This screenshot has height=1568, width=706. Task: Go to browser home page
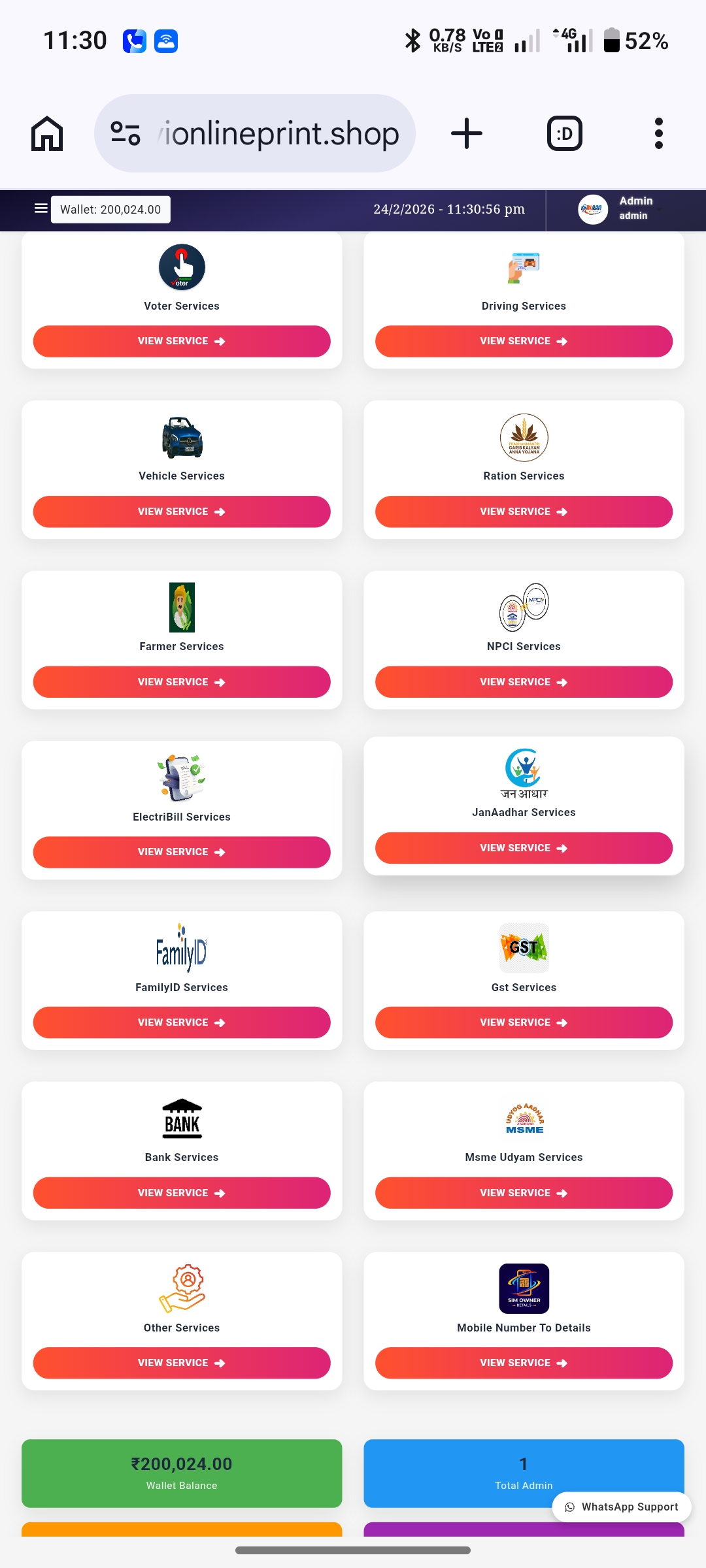coord(47,134)
